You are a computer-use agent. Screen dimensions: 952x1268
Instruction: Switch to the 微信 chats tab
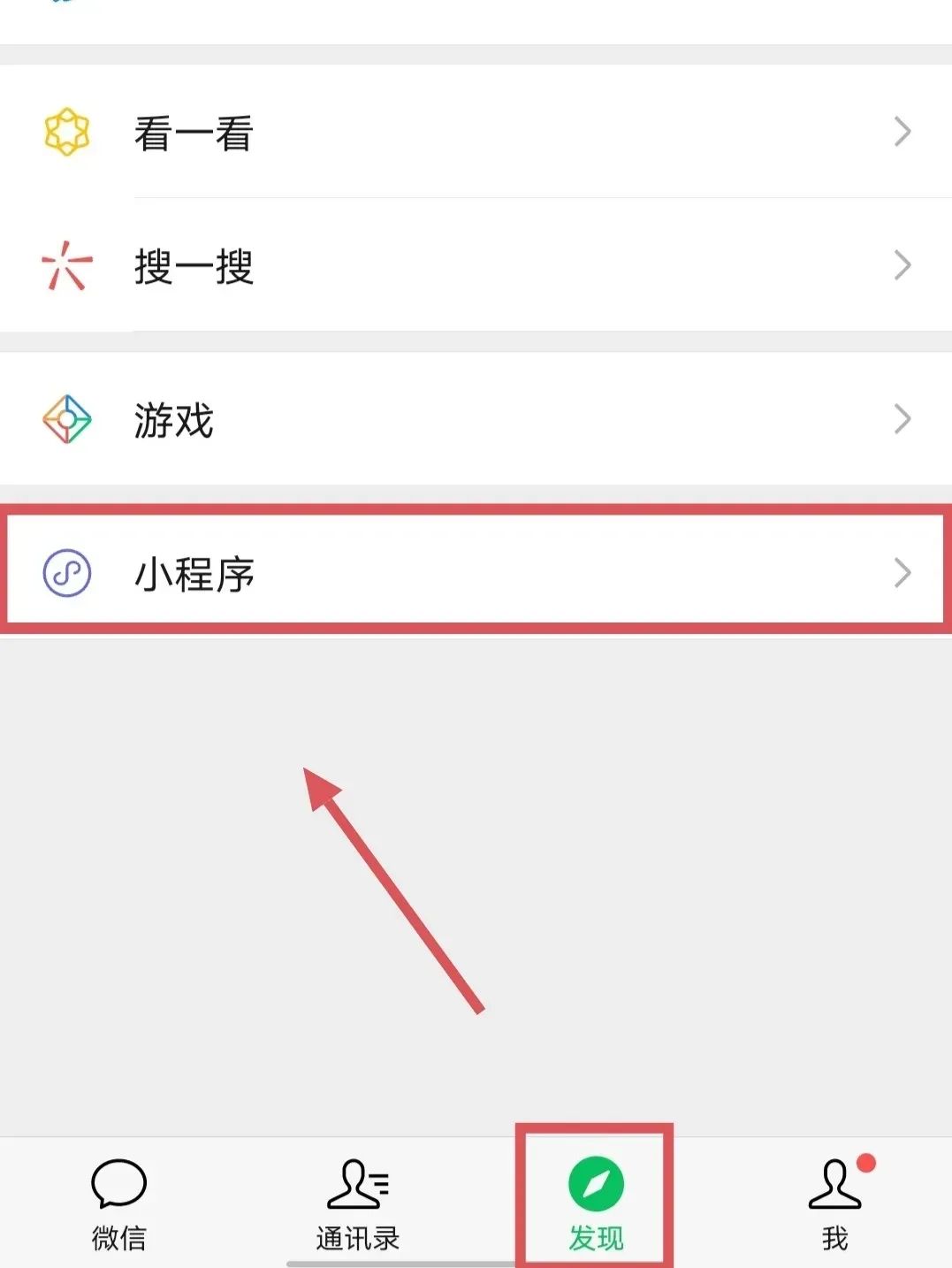tap(119, 1204)
